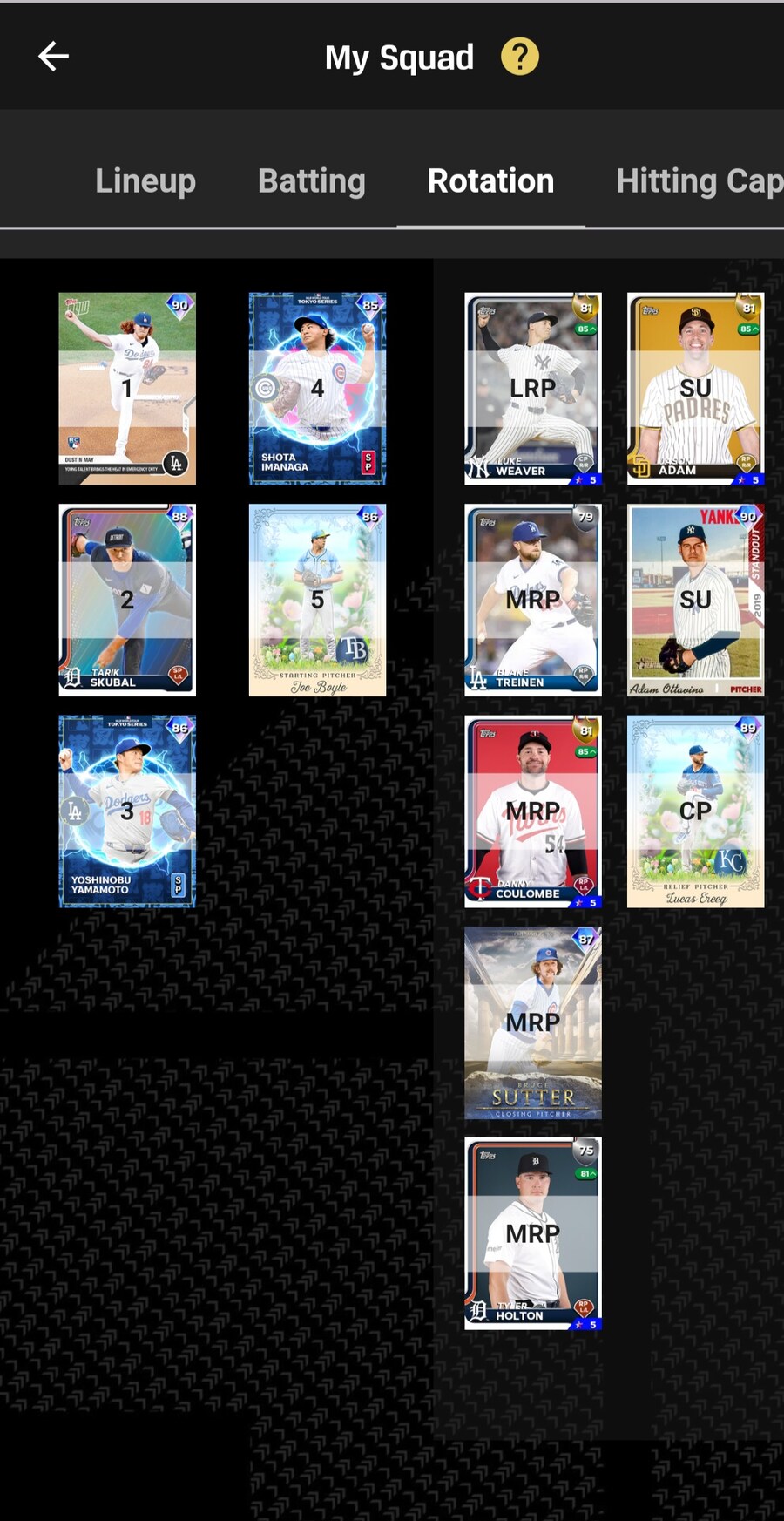784x1521 pixels.
Task: Select Shota Imanaga starter card
Action: (317, 389)
